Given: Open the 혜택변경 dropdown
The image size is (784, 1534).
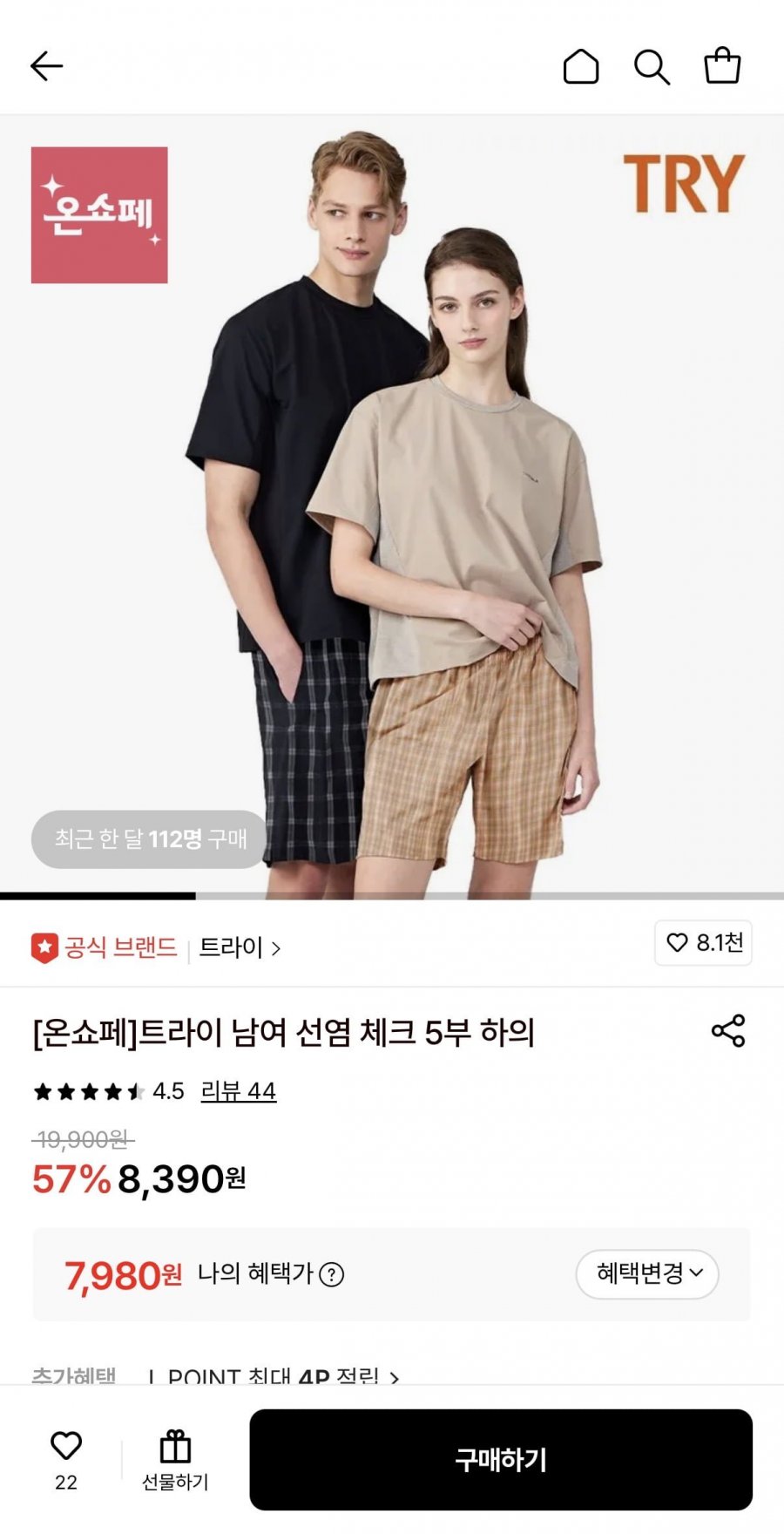Looking at the screenshot, I should click(x=645, y=1275).
